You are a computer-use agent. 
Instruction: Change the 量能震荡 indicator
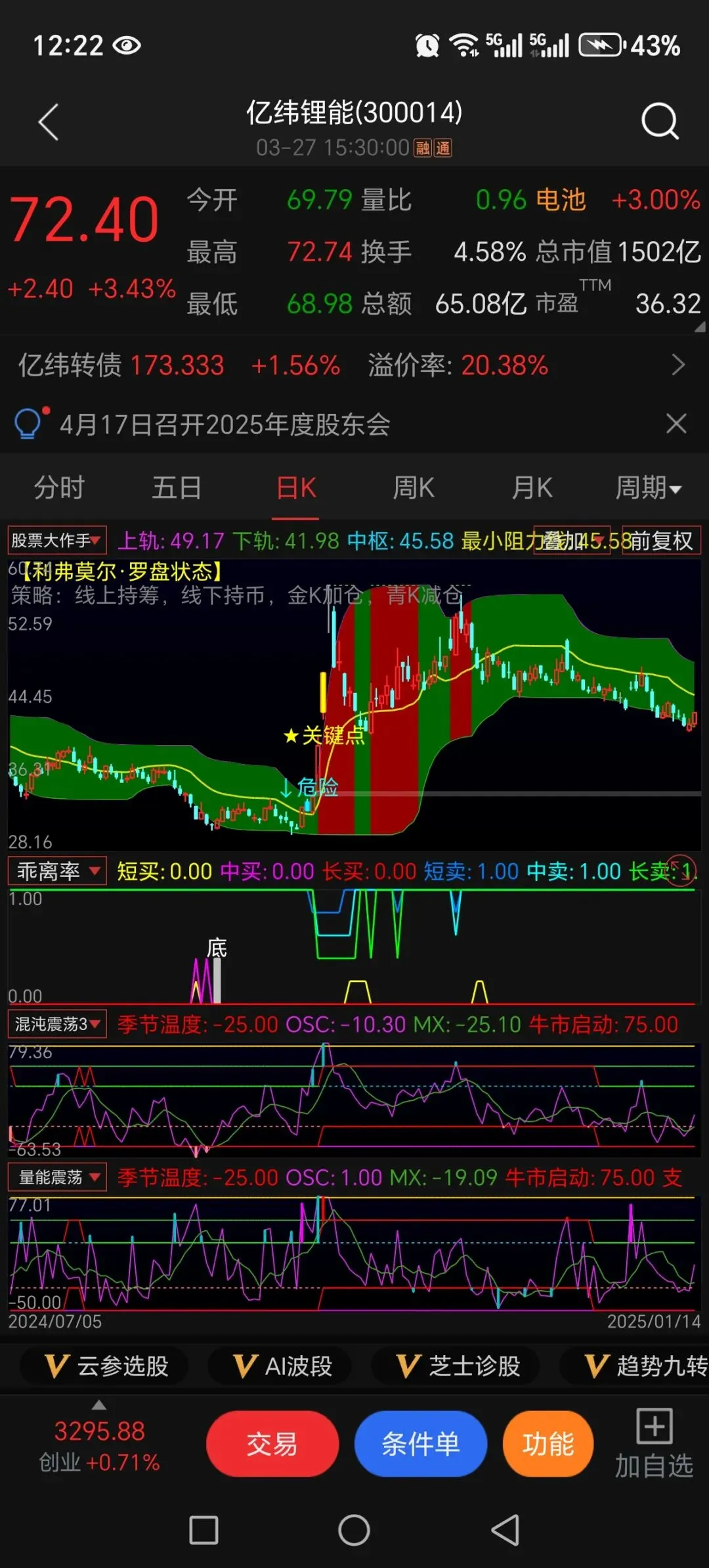[57, 1177]
